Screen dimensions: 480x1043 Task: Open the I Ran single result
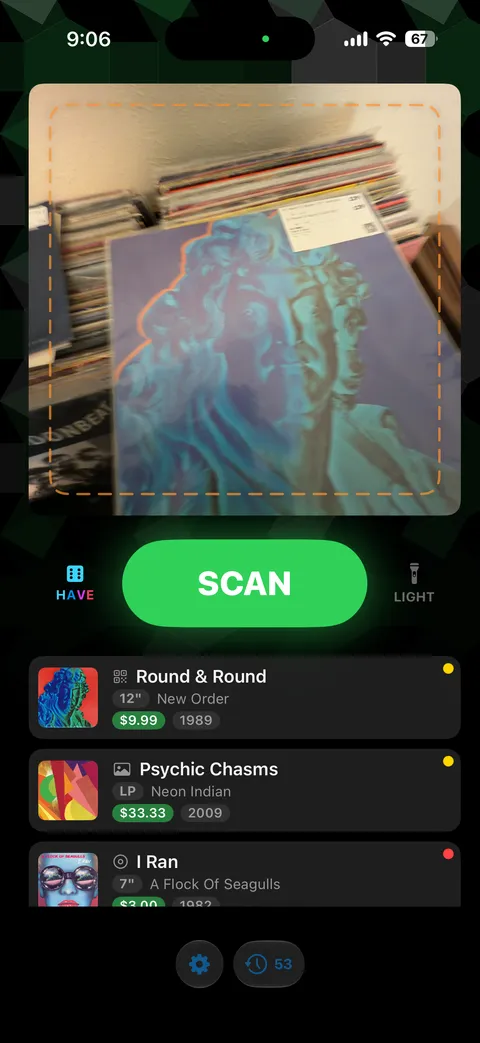pyautogui.click(x=245, y=874)
